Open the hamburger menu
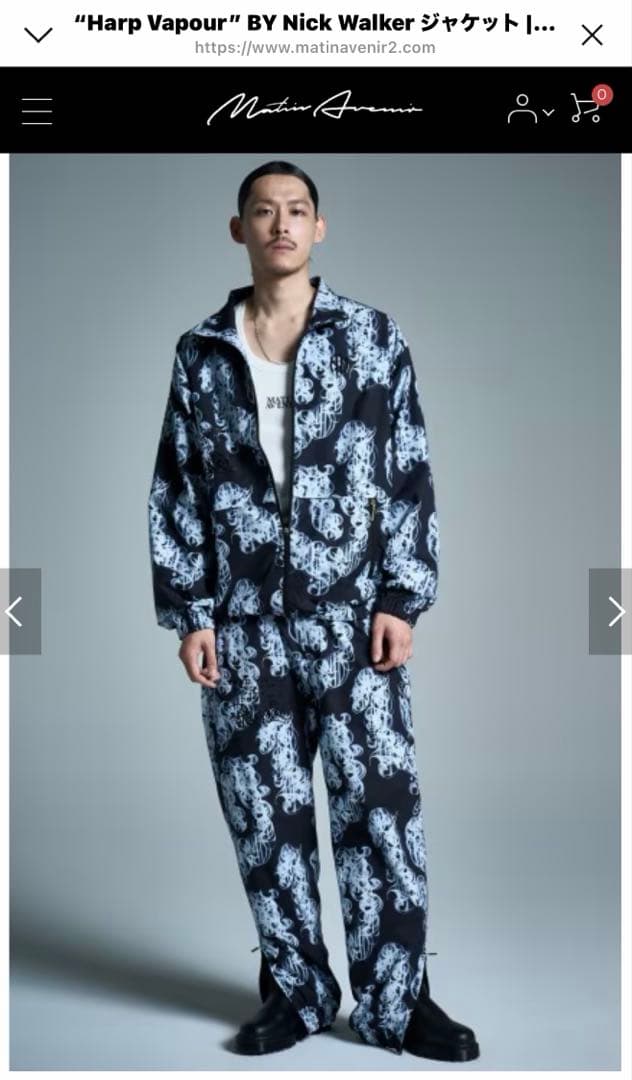 (37, 110)
